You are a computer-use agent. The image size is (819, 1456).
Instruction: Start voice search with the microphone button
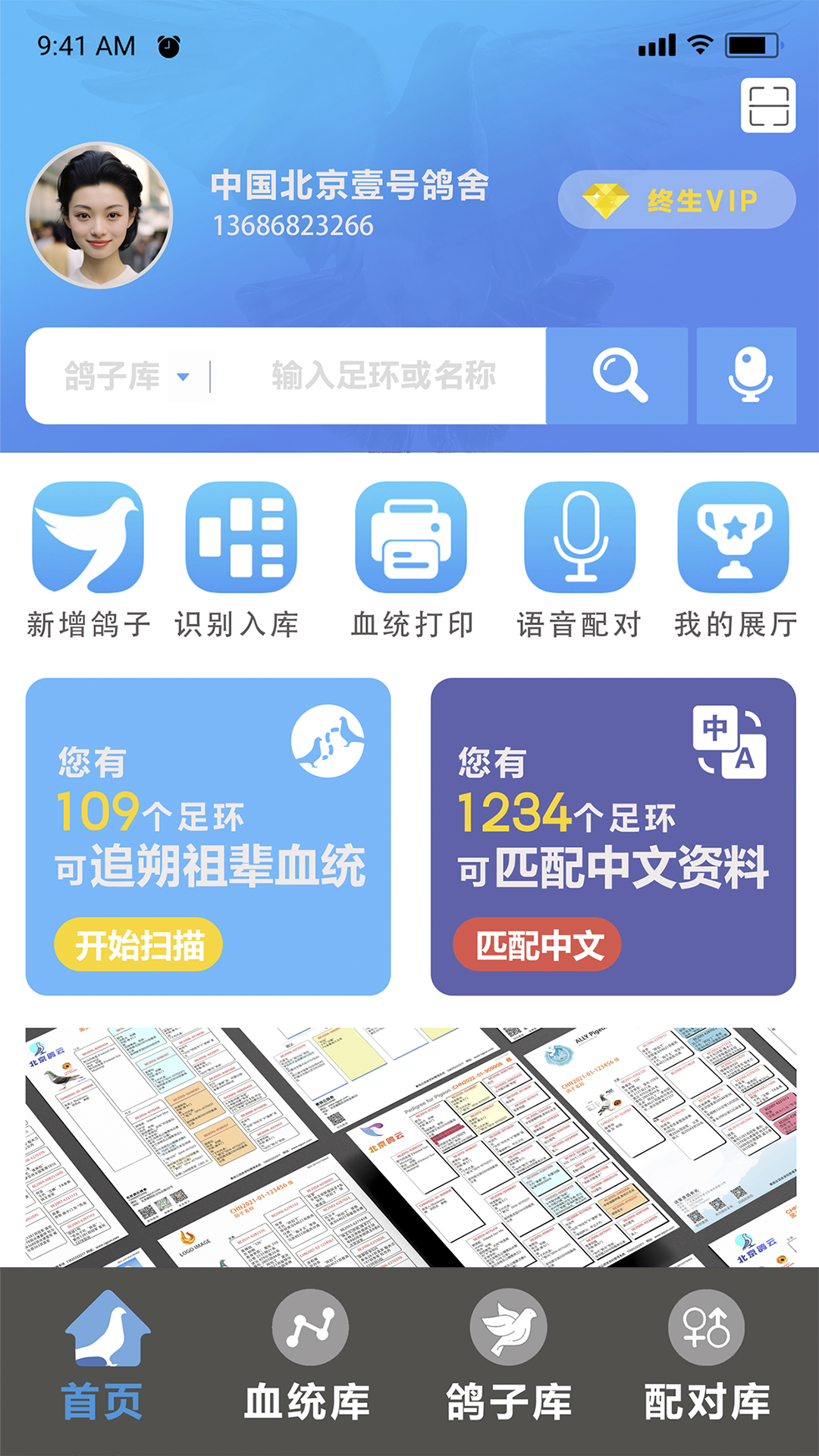[747, 376]
